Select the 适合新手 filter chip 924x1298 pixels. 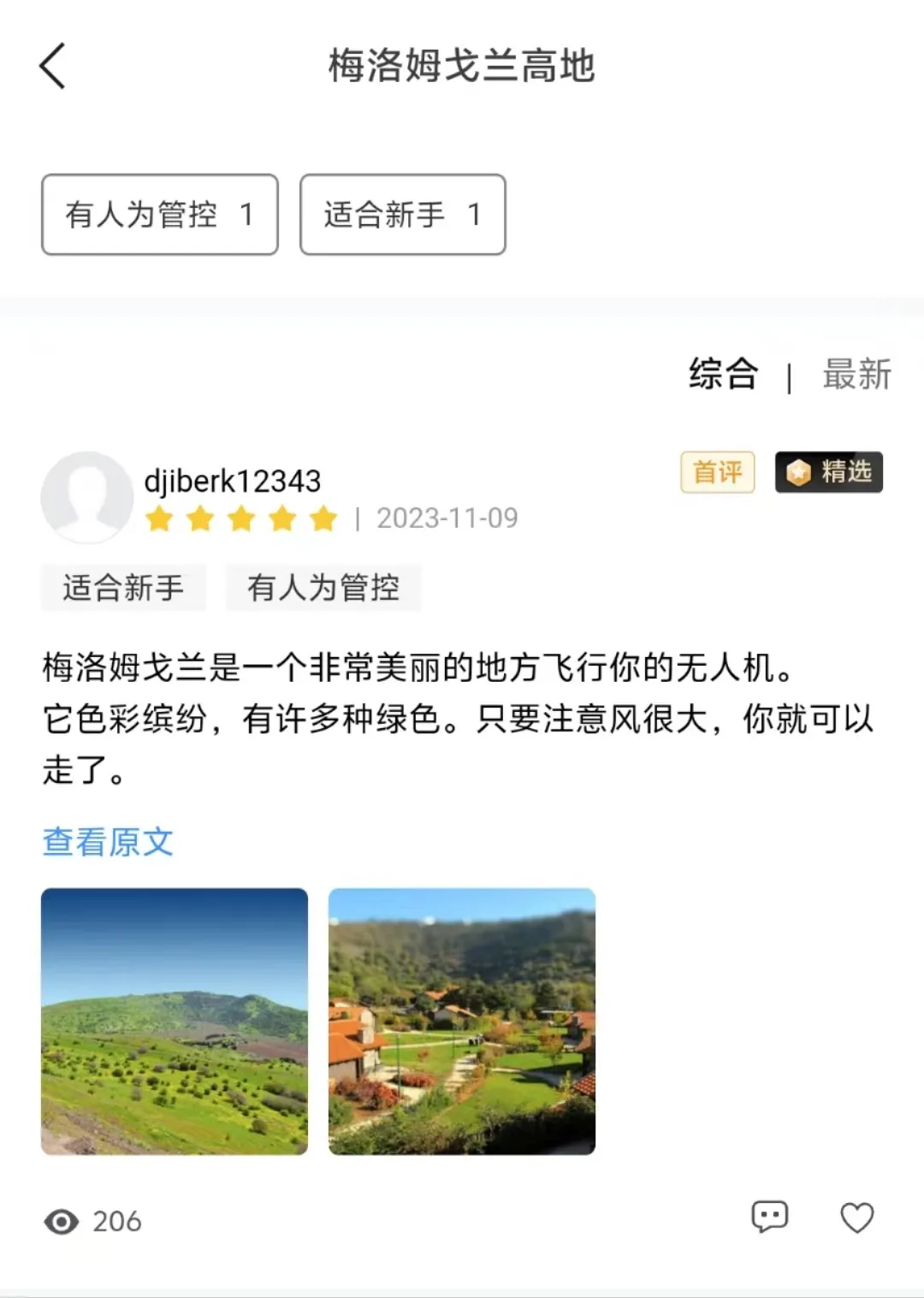pyautogui.click(x=402, y=215)
